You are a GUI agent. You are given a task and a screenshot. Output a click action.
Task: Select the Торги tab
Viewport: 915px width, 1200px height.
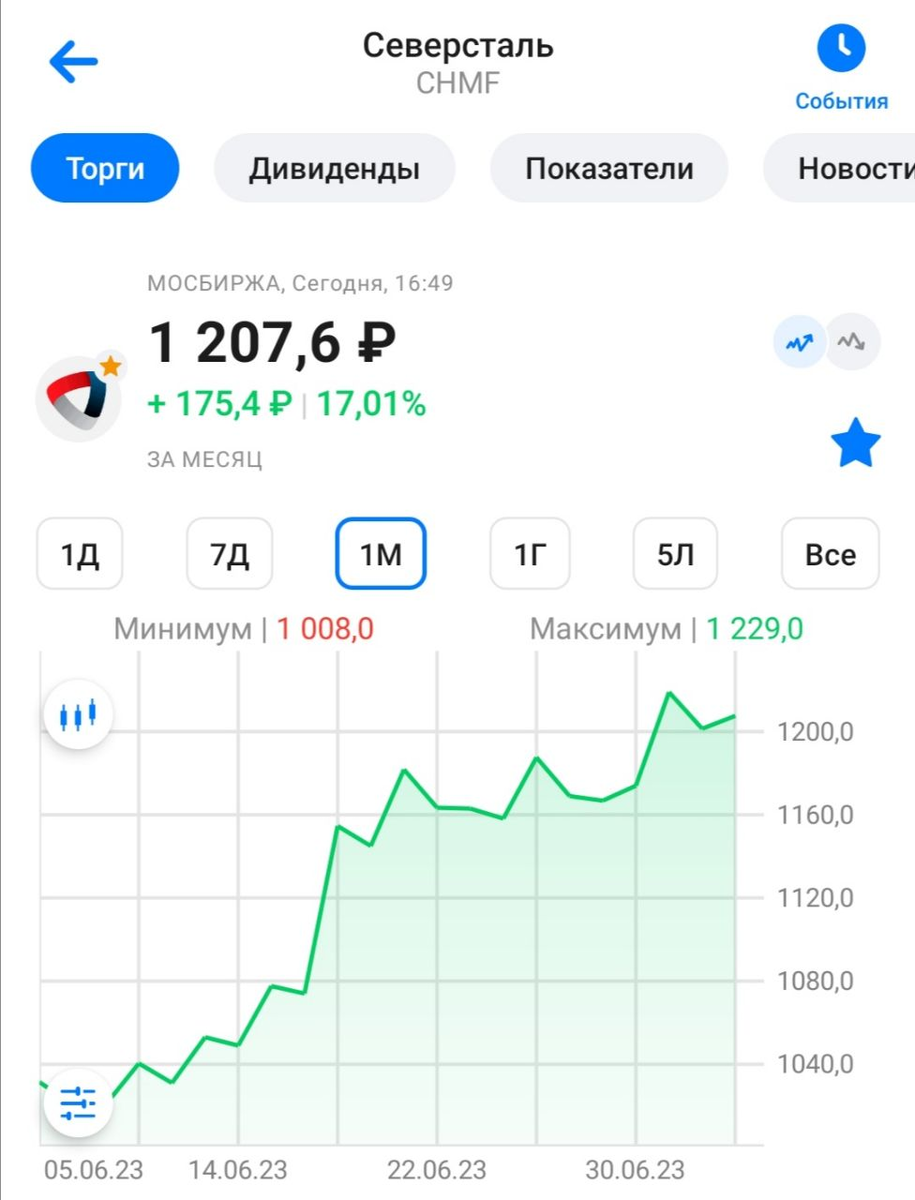106,168
